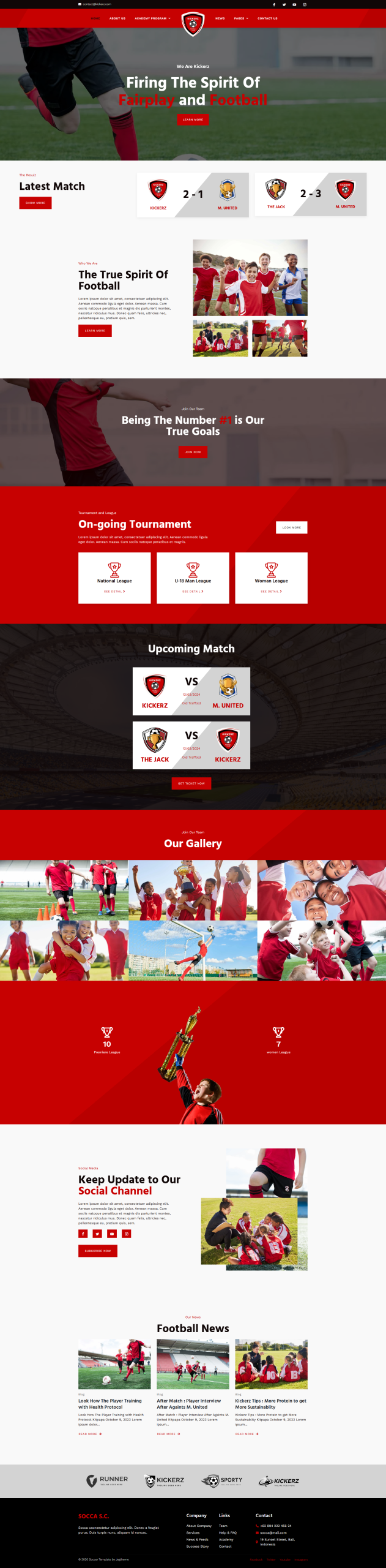Image resolution: width=386 pixels, height=1568 pixels.
Task: Tap Learn More in hero banner
Action: 193,119
